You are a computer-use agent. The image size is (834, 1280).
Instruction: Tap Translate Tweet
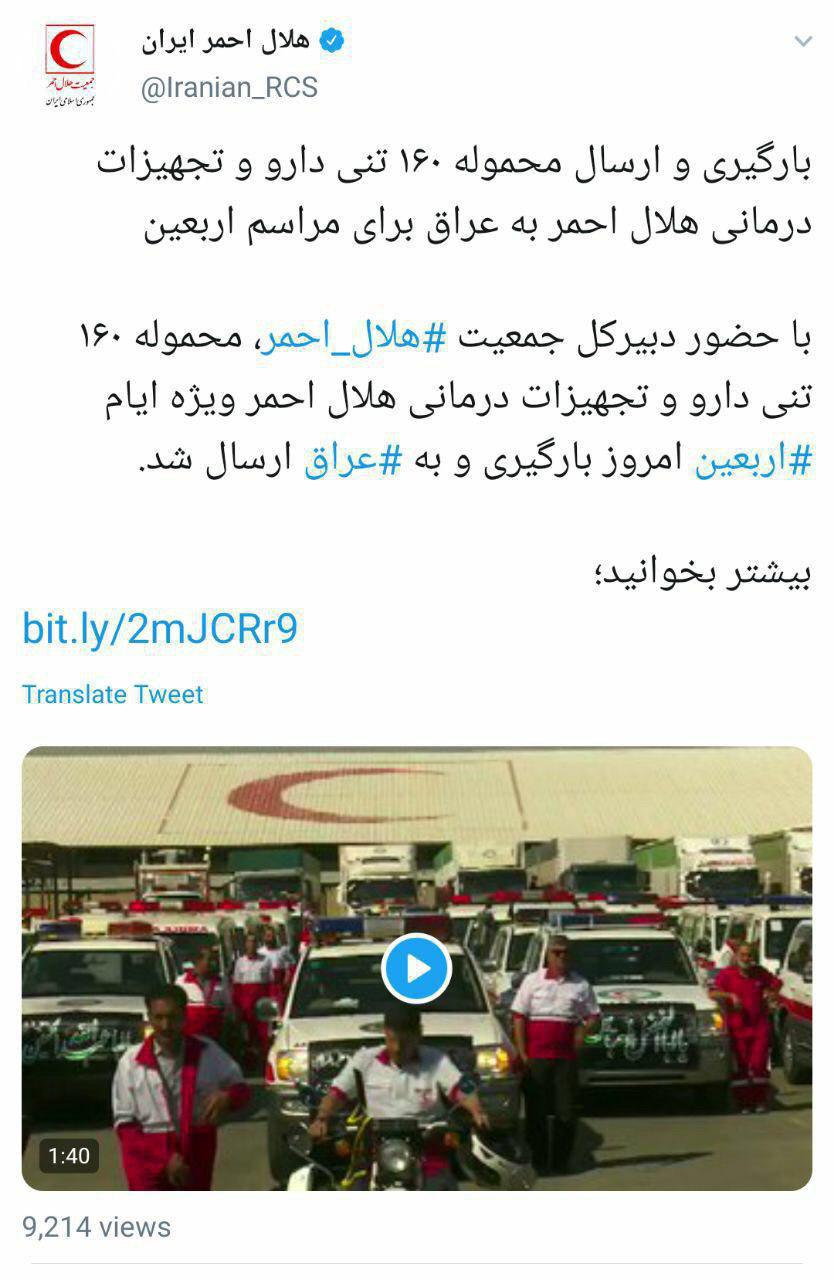(x=113, y=694)
